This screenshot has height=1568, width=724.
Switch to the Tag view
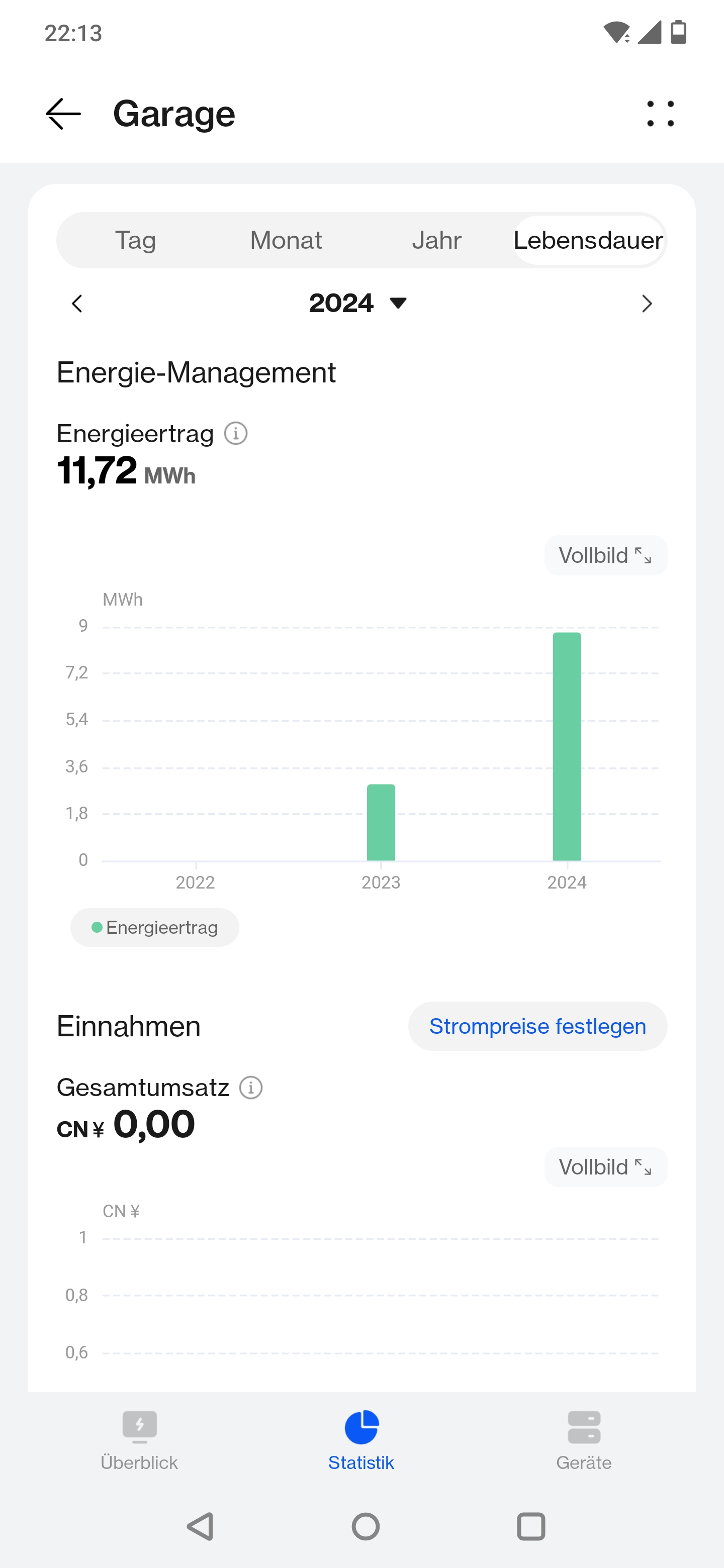pos(136,240)
